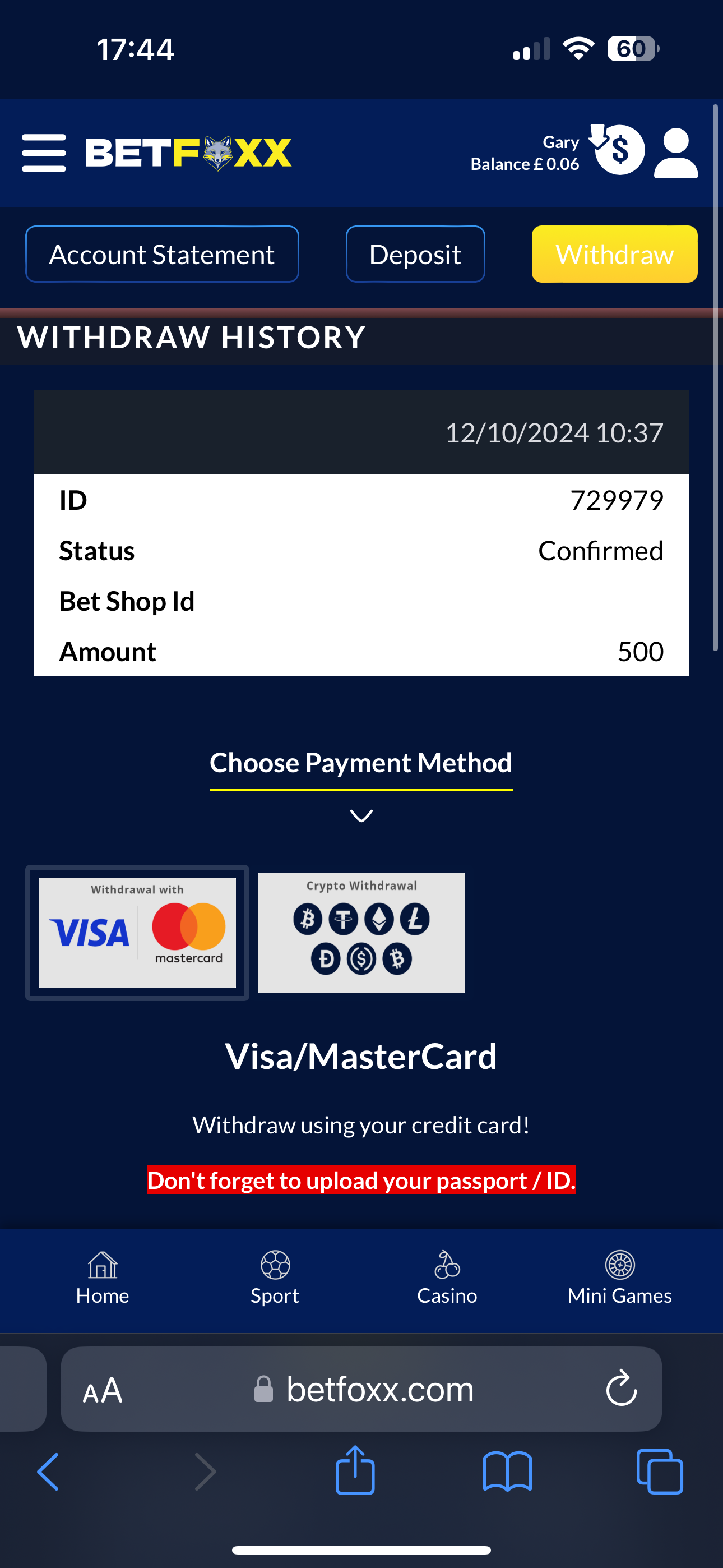Viewport: 723px width, 1568px height.
Task: Choose Crypto Withdrawal option
Action: point(361,932)
